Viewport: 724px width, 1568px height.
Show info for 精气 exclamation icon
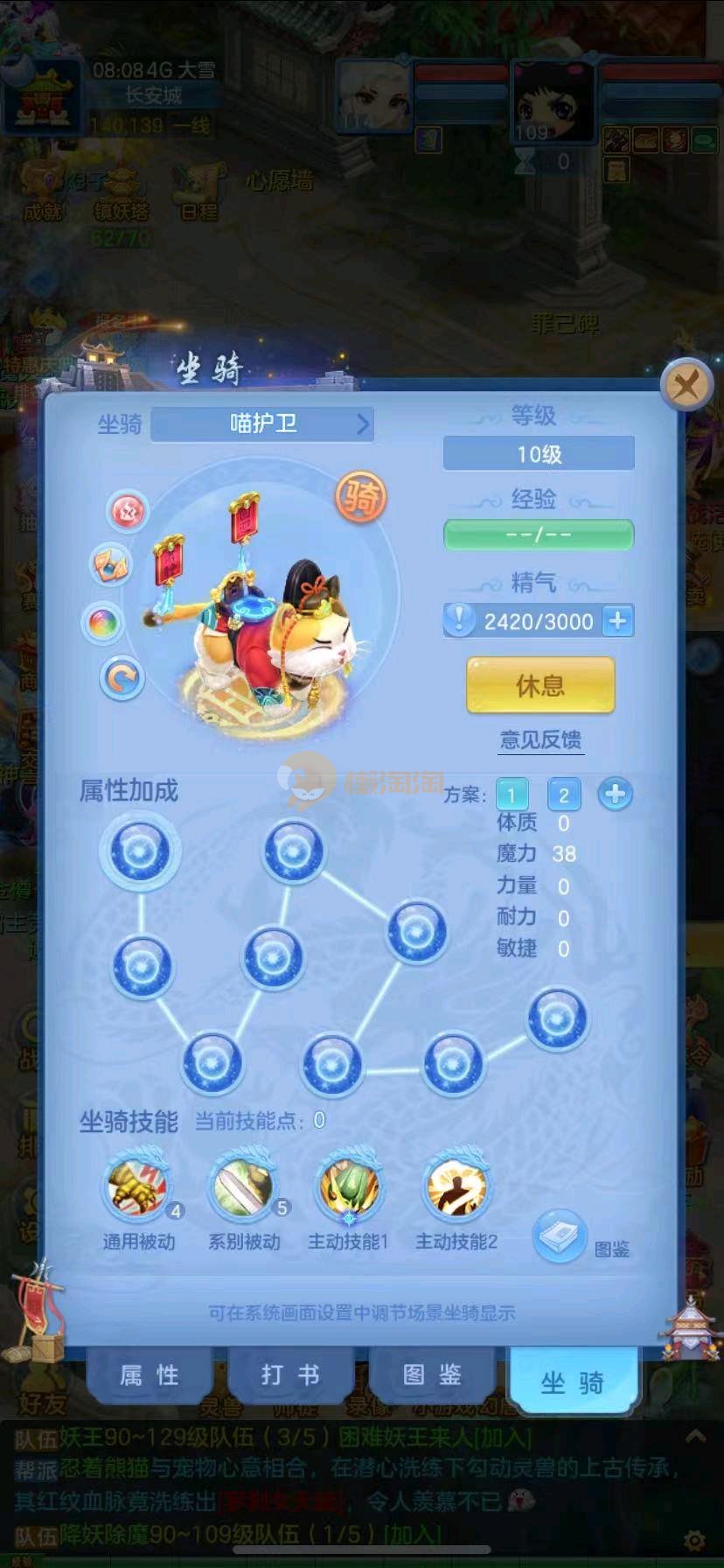(x=458, y=620)
